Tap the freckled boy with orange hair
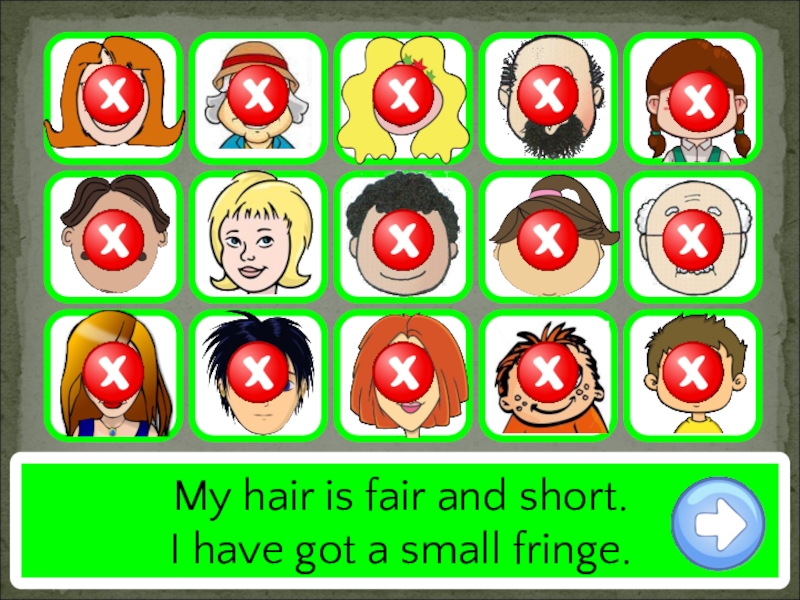 click(x=547, y=375)
